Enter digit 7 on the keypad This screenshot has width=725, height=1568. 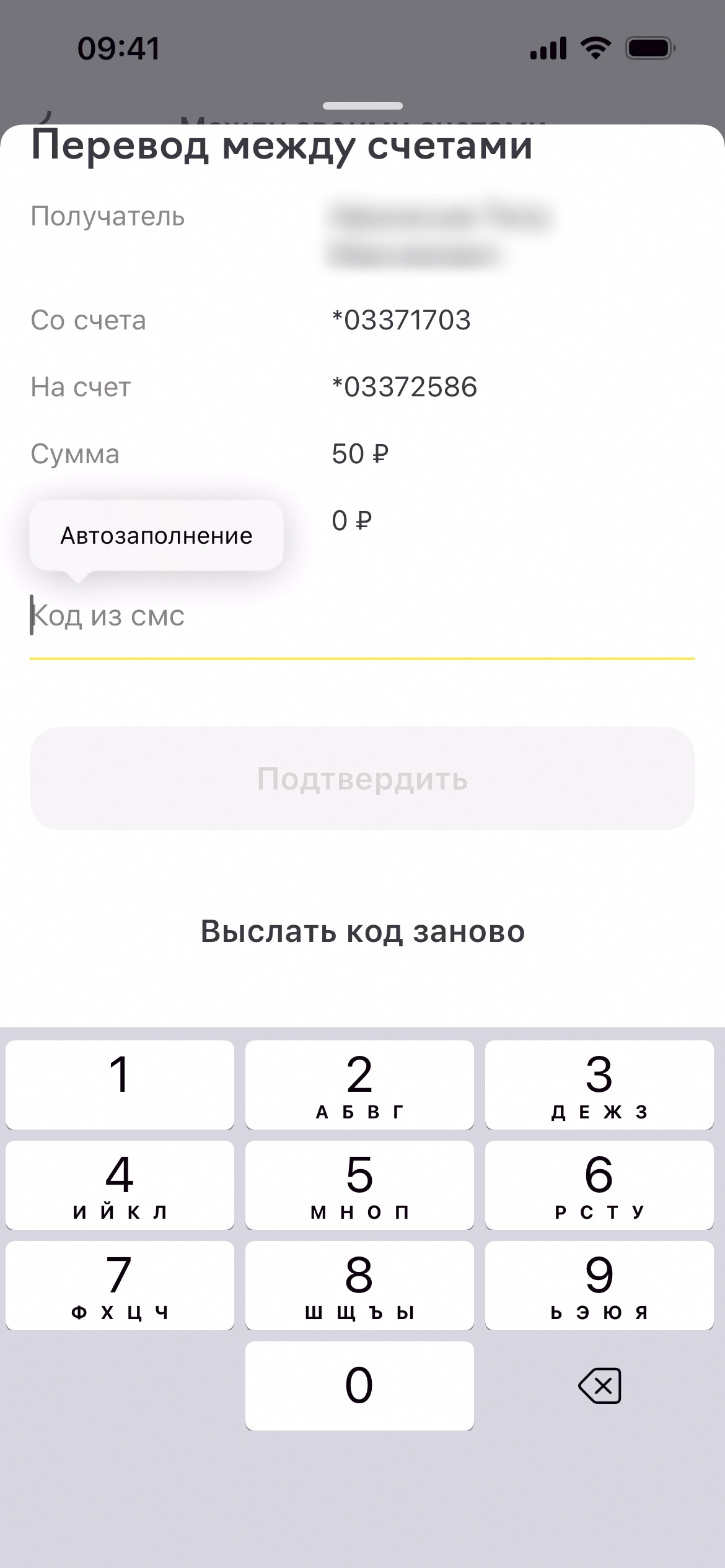click(x=120, y=1285)
